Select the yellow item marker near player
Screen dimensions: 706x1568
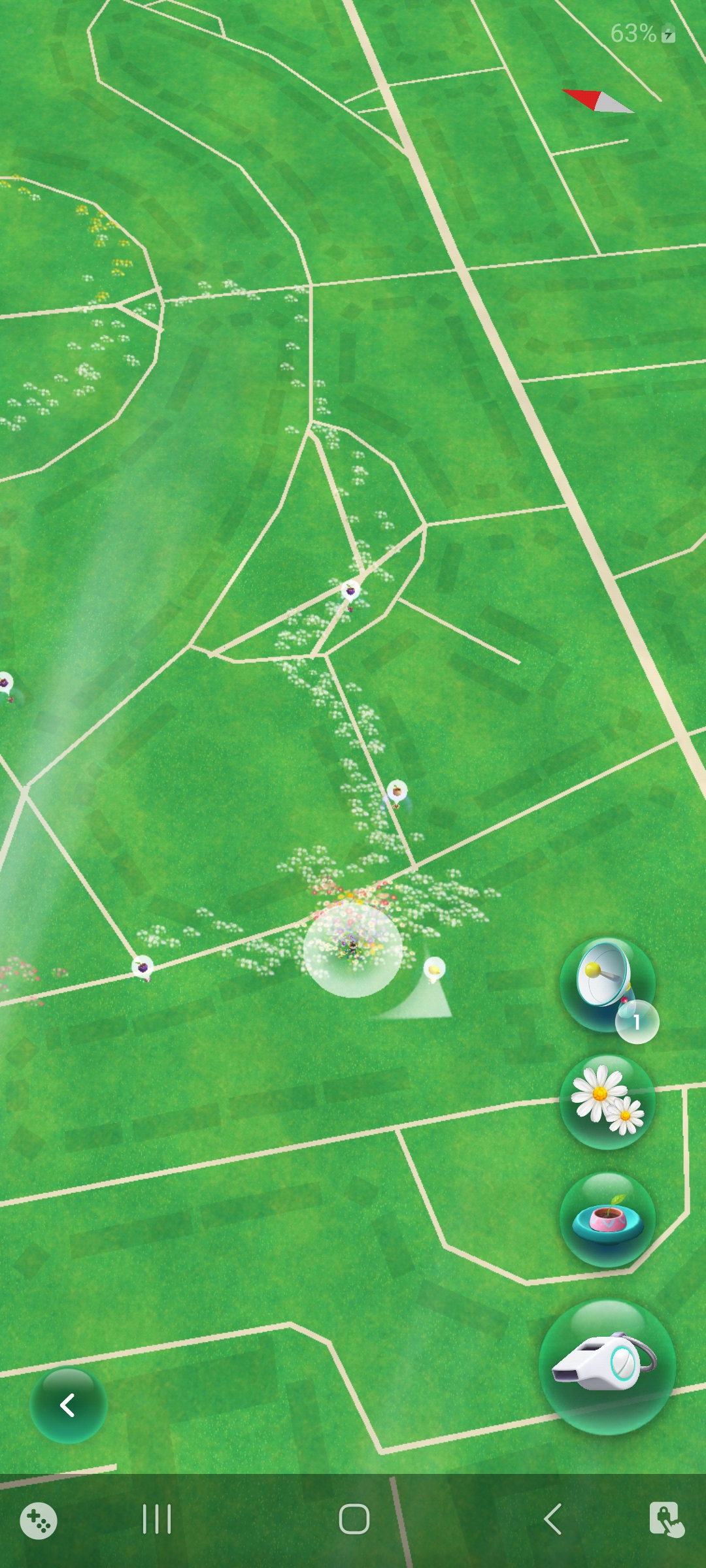(x=434, y=968)
